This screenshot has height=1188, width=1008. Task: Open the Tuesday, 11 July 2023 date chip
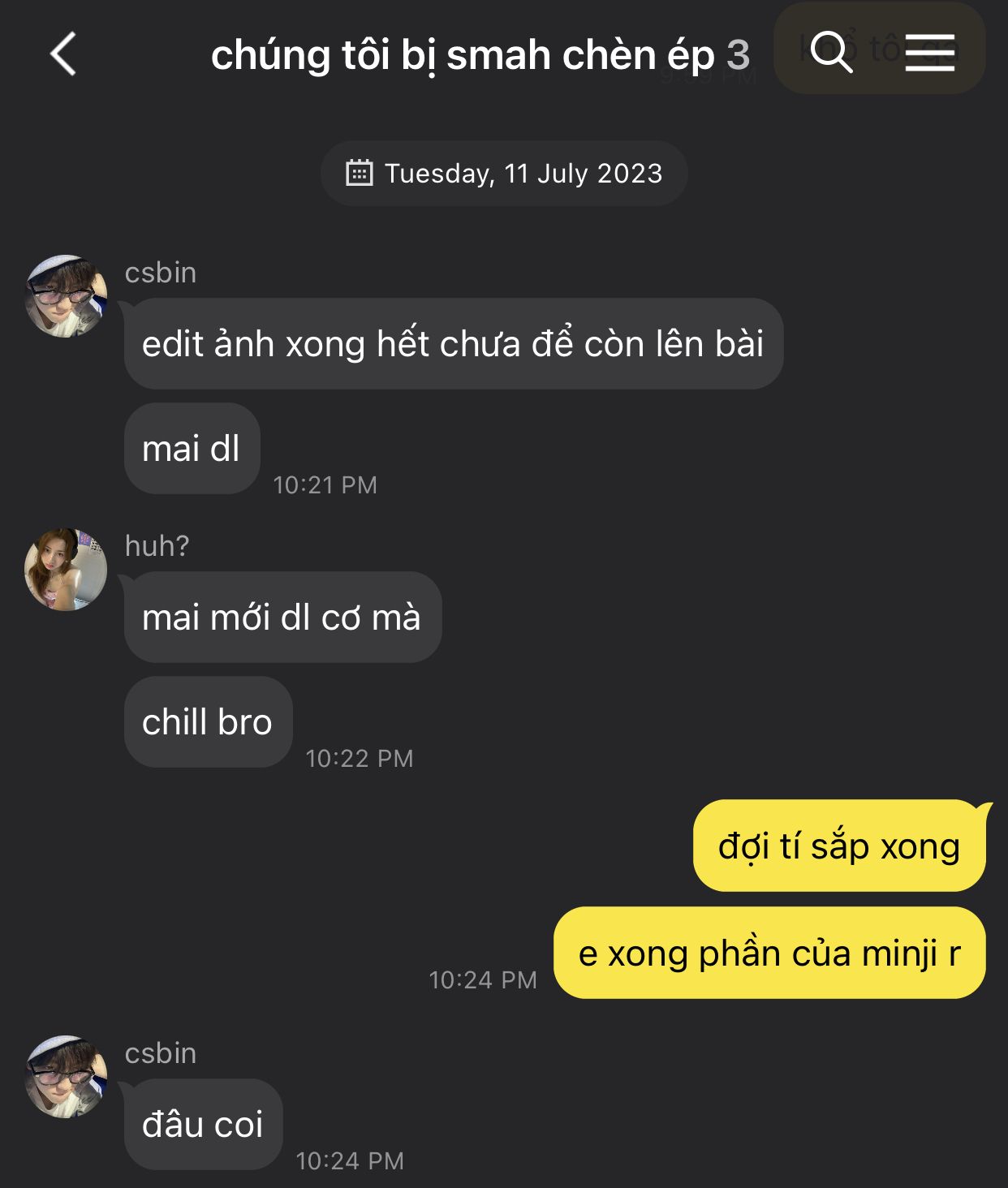coord(504,174)
